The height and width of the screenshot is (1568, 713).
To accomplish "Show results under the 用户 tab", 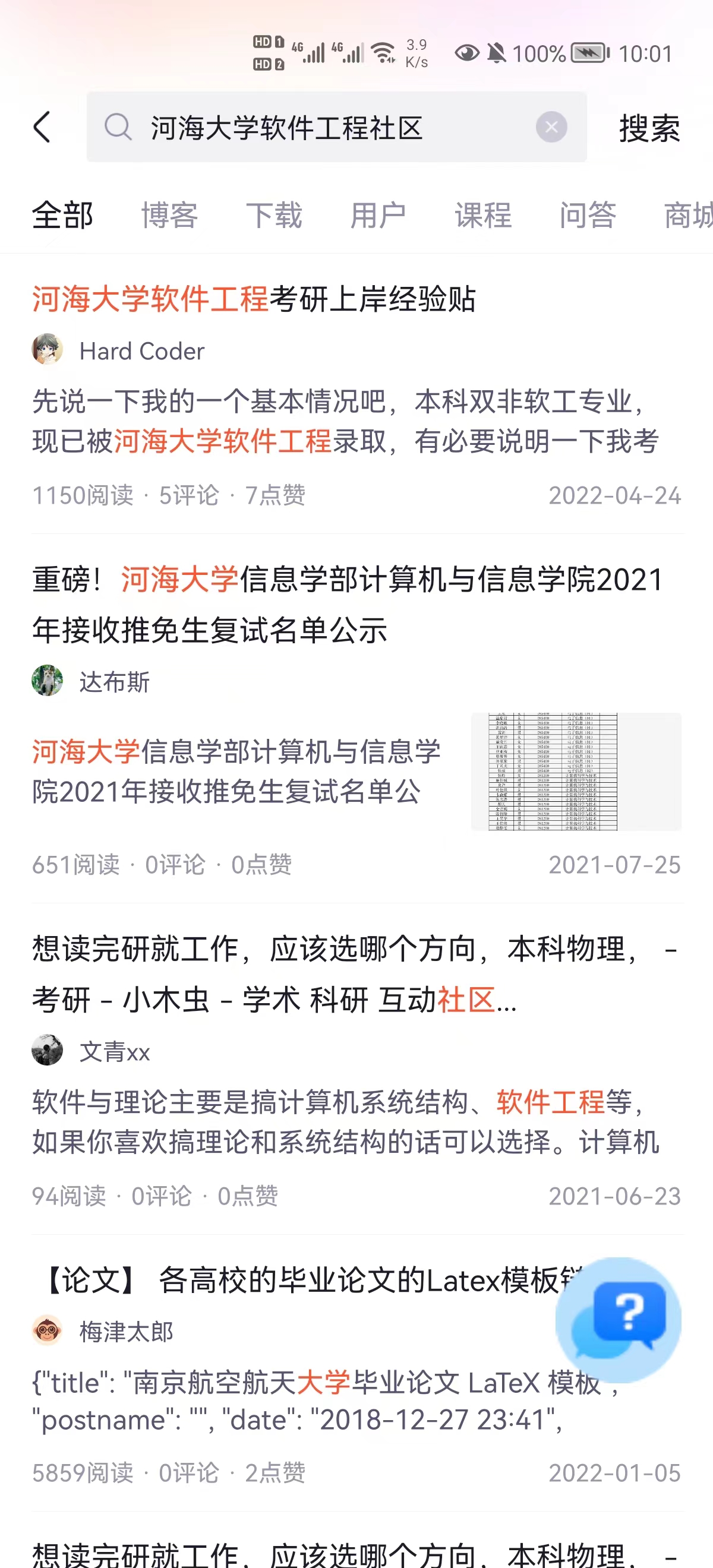I will pyautogui.click(x=378, y=216).
